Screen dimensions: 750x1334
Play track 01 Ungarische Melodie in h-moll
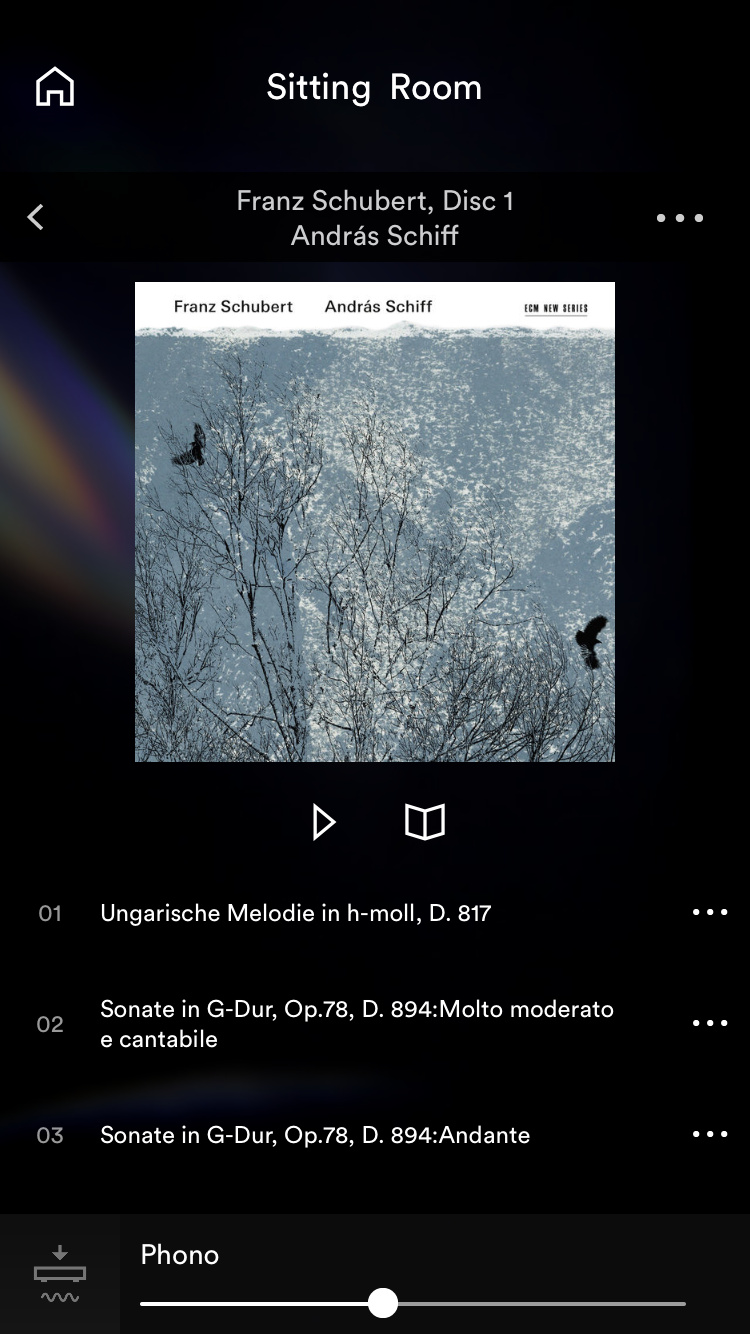295,913
